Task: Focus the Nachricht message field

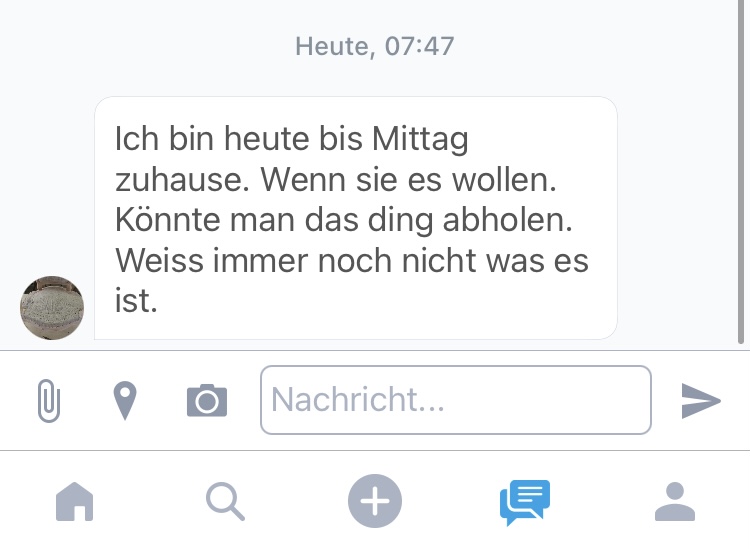Action: (x=456, y=400)
